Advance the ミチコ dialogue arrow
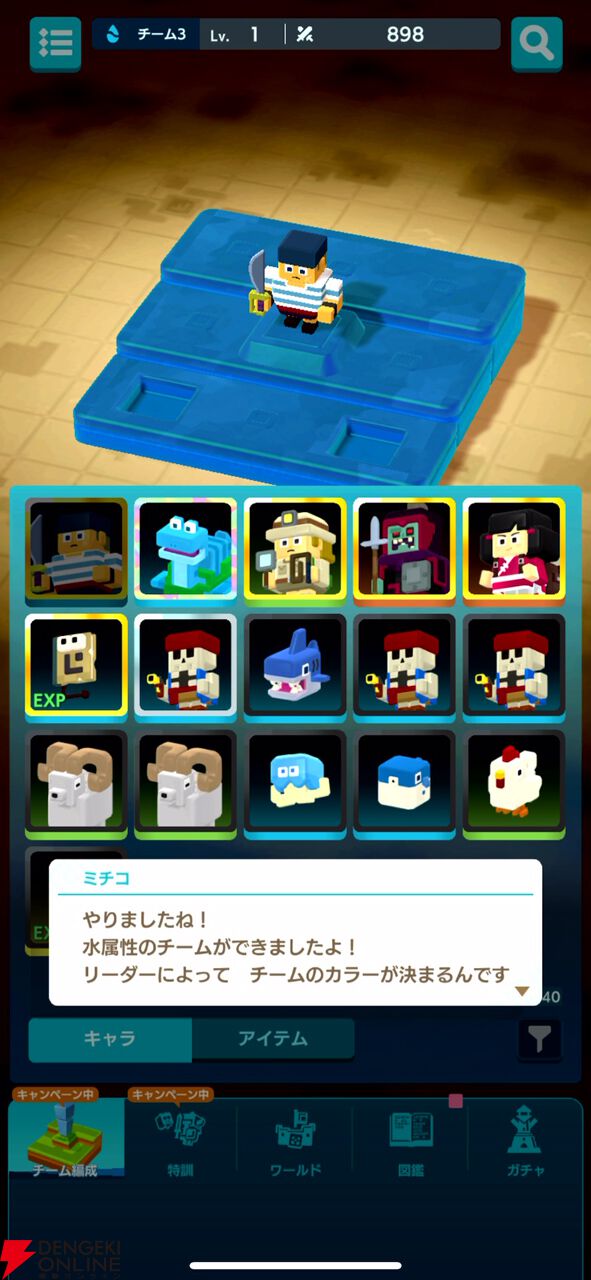This screenshot has width=591, height=1280. [x=521, y=991]
